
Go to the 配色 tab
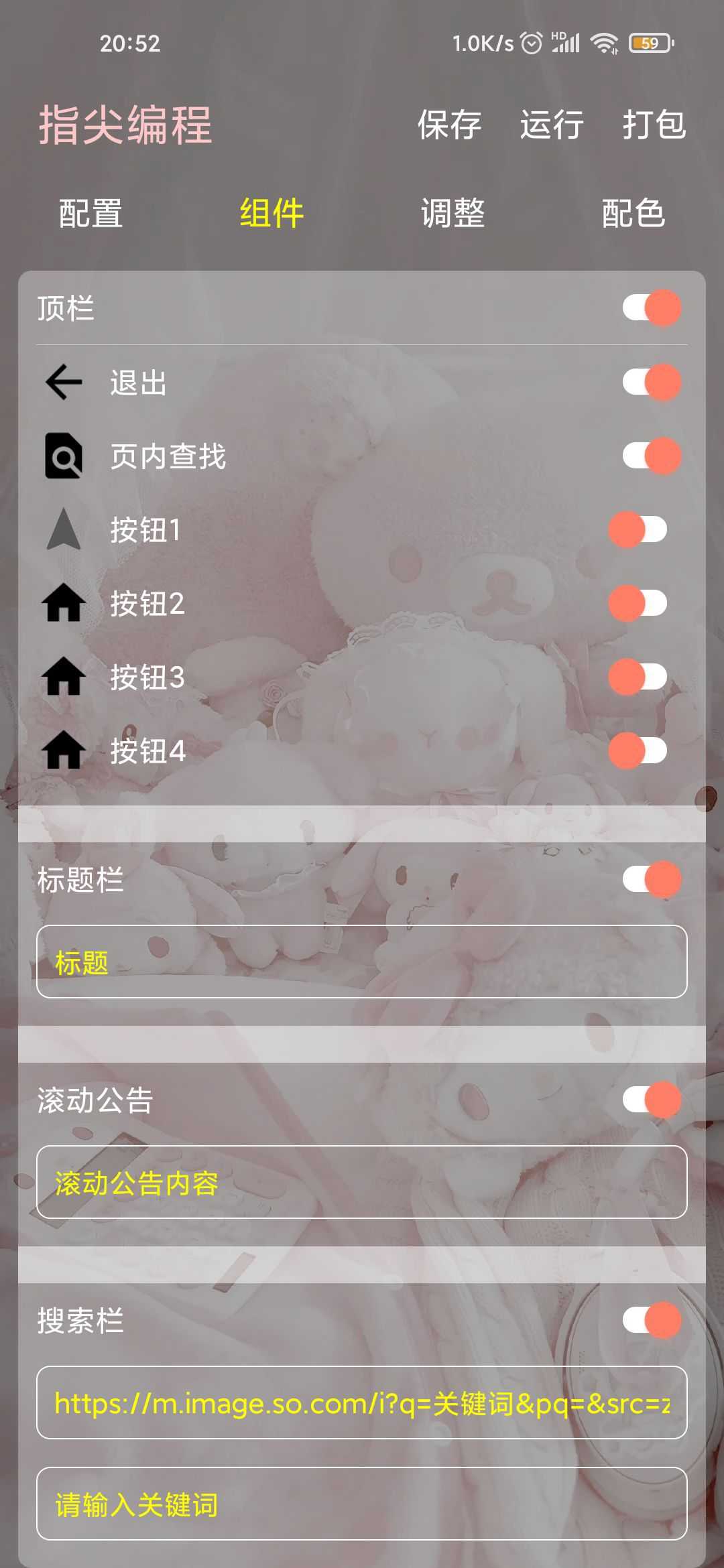pos(633,214)
